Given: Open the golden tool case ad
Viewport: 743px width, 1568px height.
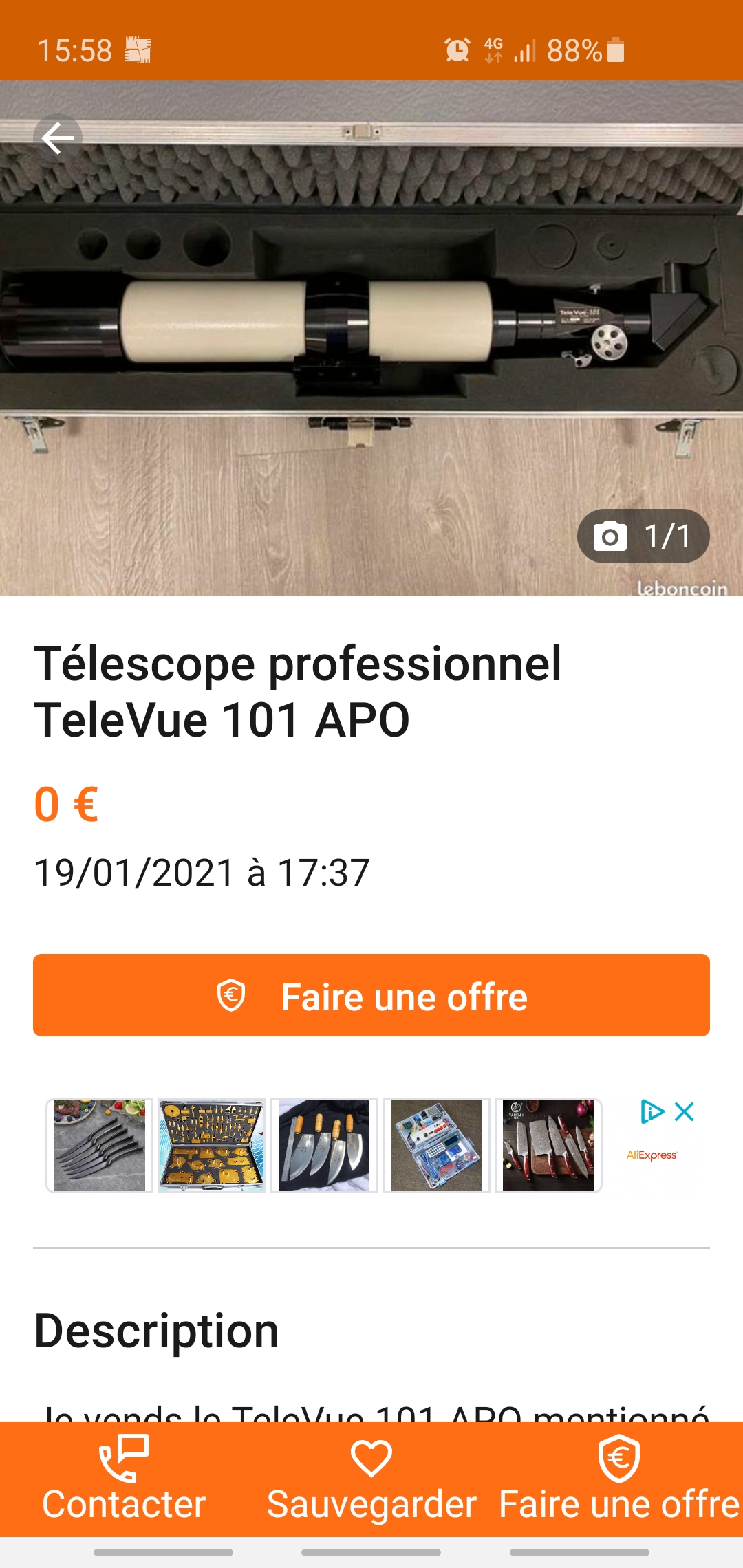Looking at the screenshot, I should tap(211, 1145).
